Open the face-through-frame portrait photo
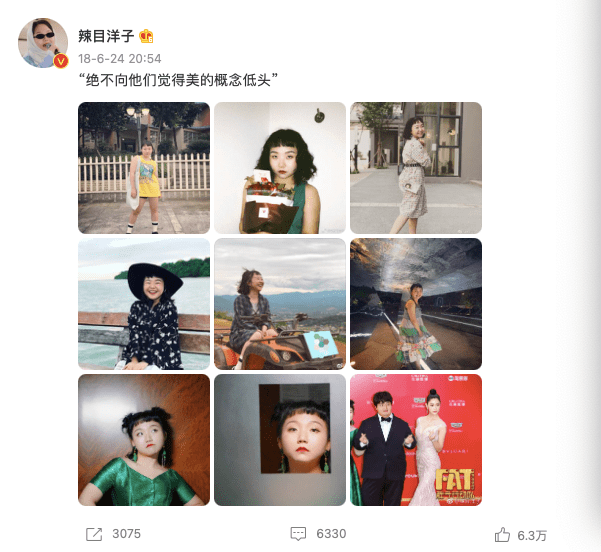Viewport: 601px width, 552px height. pyautogui.click(x=280, y=440)
